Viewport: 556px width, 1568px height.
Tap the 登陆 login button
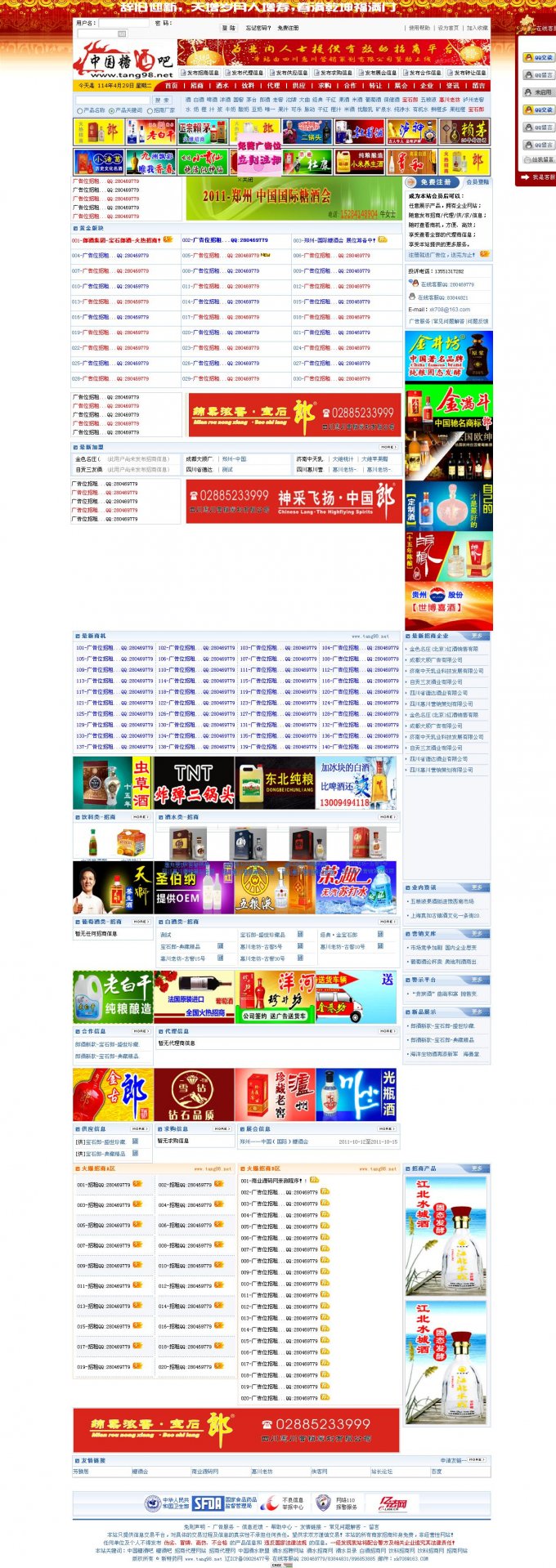coord(228,28)
